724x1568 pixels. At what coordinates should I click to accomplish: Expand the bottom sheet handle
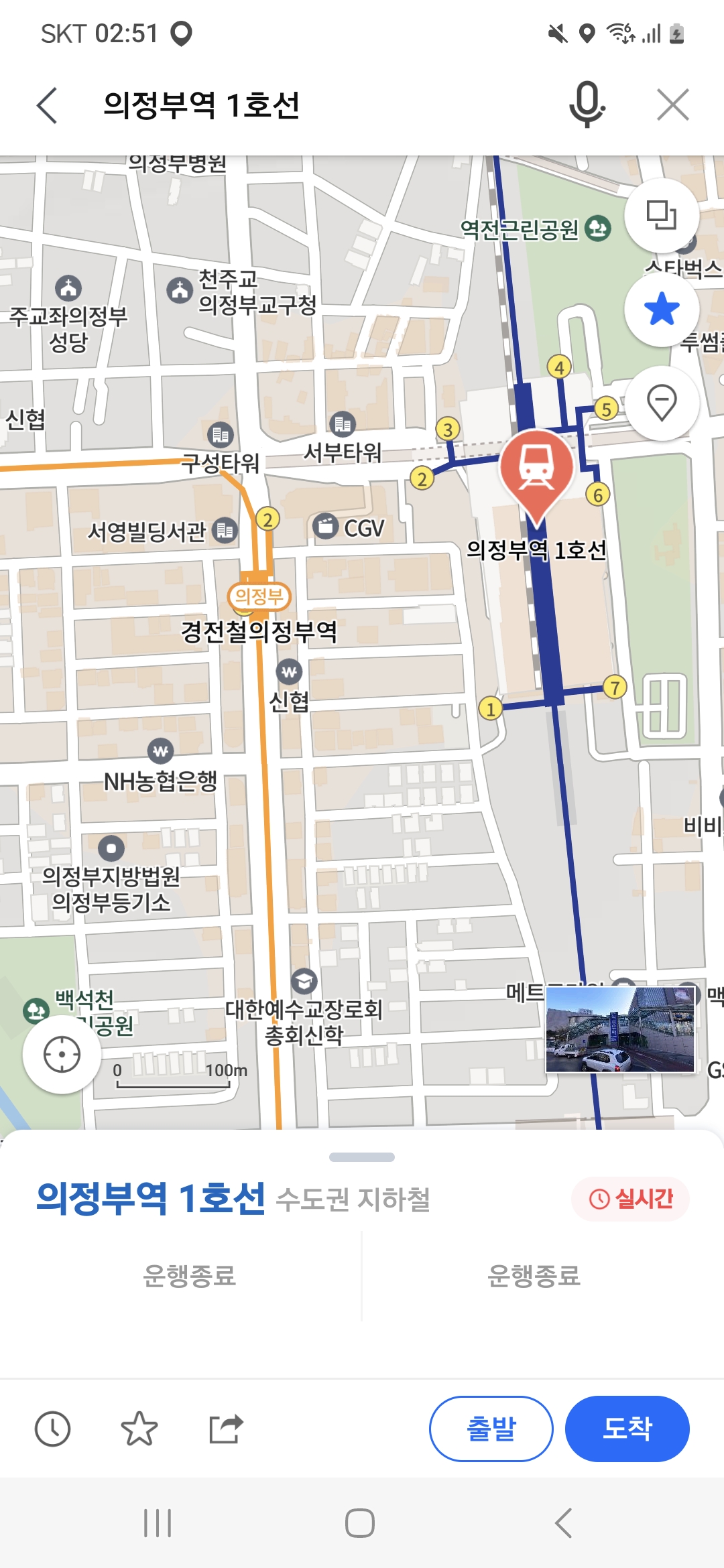tap(362, 1157)
